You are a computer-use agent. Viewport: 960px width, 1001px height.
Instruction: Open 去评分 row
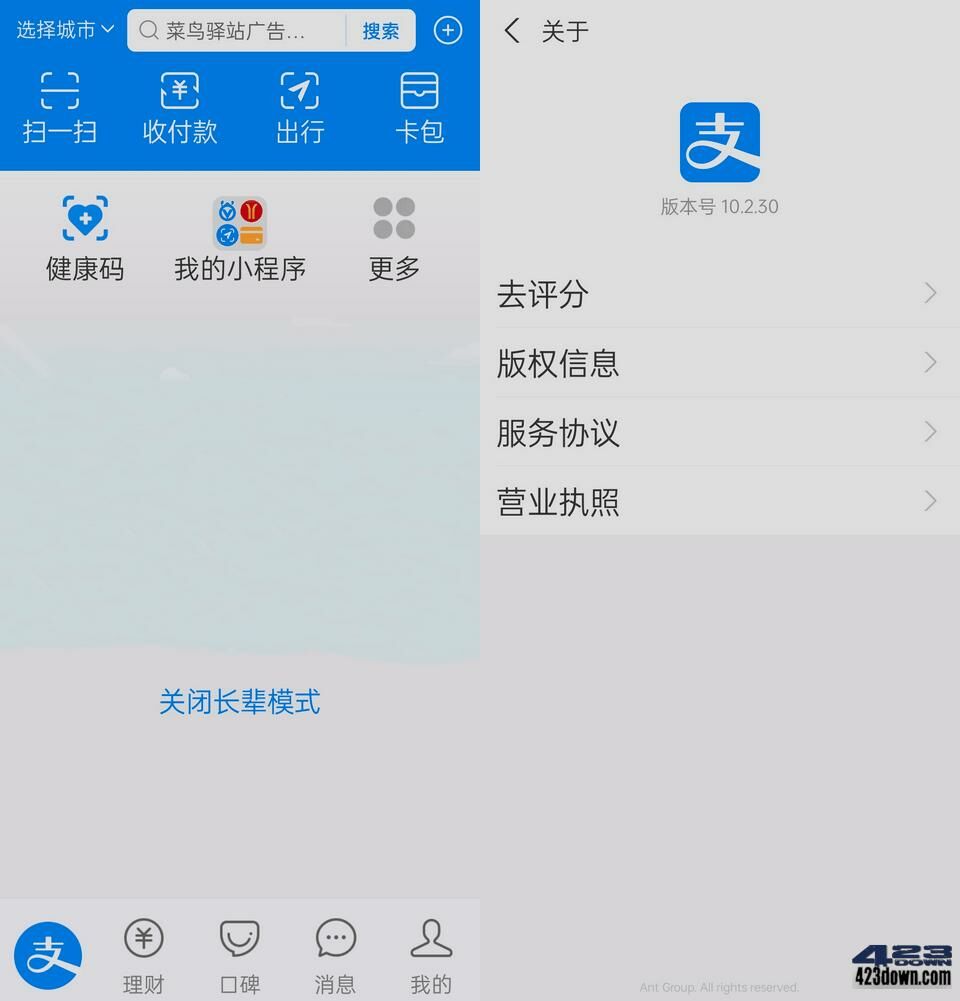click(718, 294)
